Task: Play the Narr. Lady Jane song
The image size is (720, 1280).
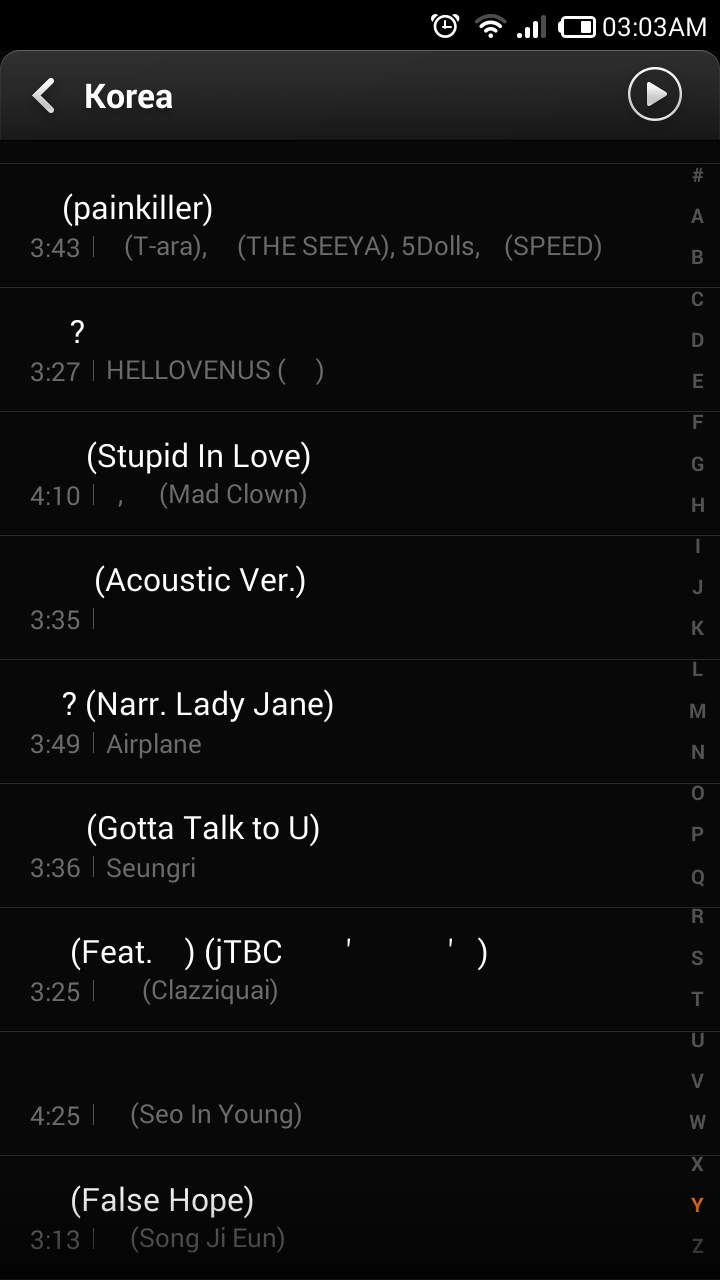Action: (338, 722)
